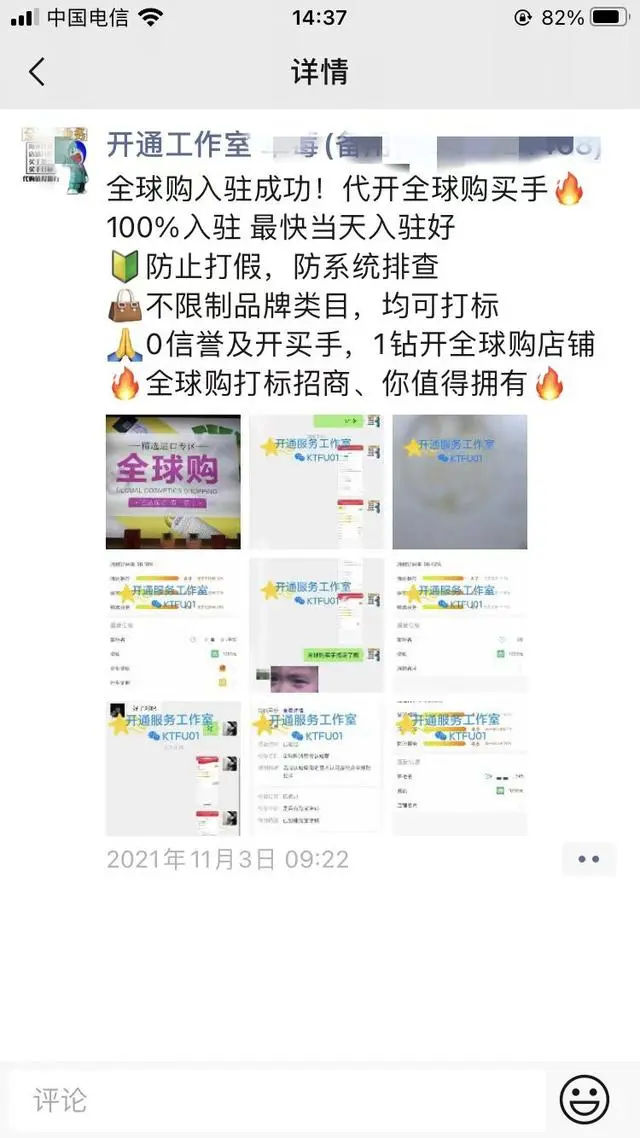
Task: Open the emoji picker smiley
Action: pyautogui.click(x=584, y=1101)
